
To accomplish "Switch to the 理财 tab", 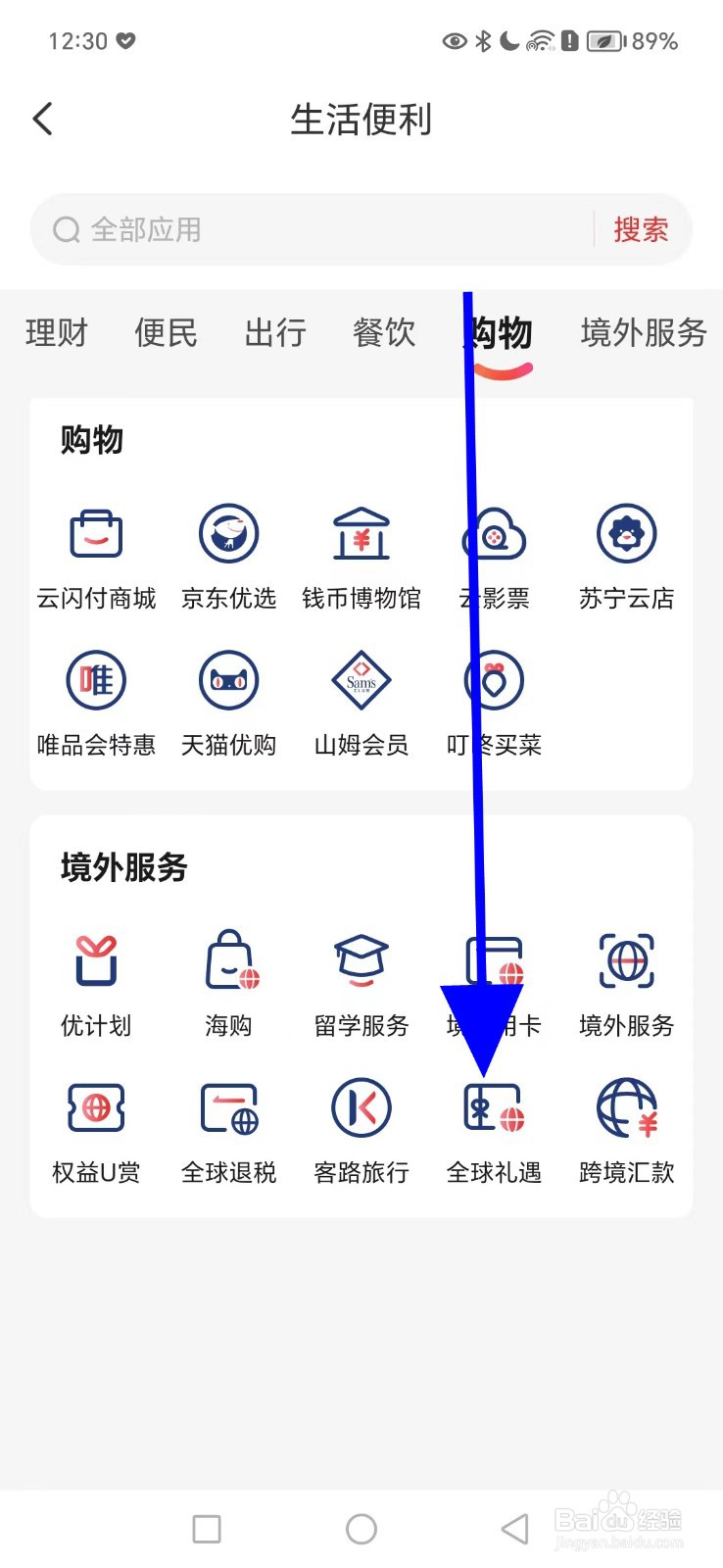I will (56, 333).
